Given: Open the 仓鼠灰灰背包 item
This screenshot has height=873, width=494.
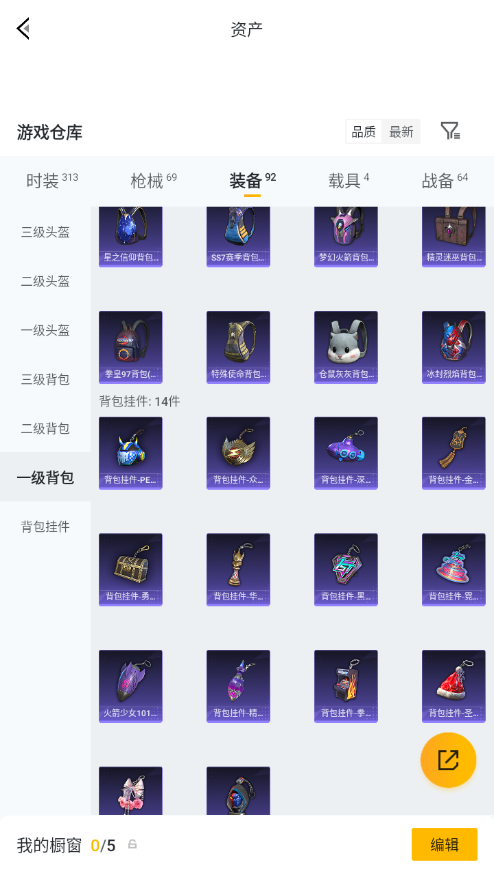Looking at the screenshot, I should [x=346, y=347].
